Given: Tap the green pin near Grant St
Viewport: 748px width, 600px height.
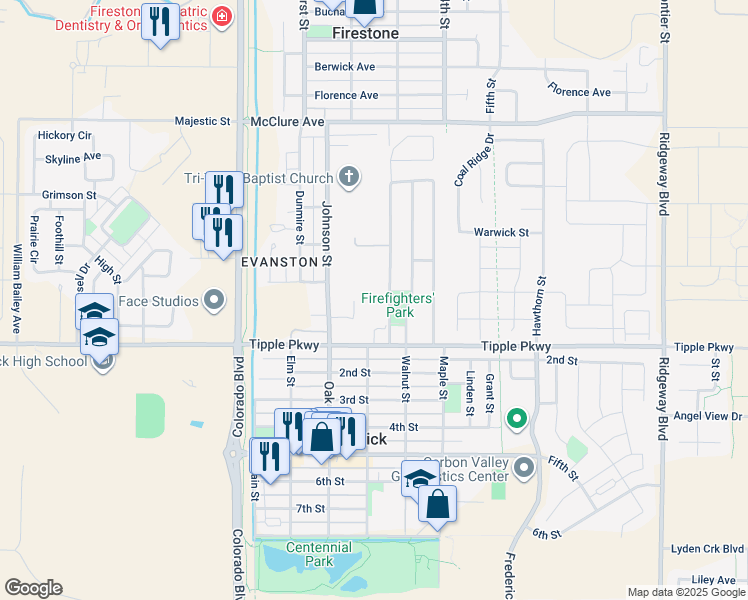Looking at the screenshot, I should (516, 420).
